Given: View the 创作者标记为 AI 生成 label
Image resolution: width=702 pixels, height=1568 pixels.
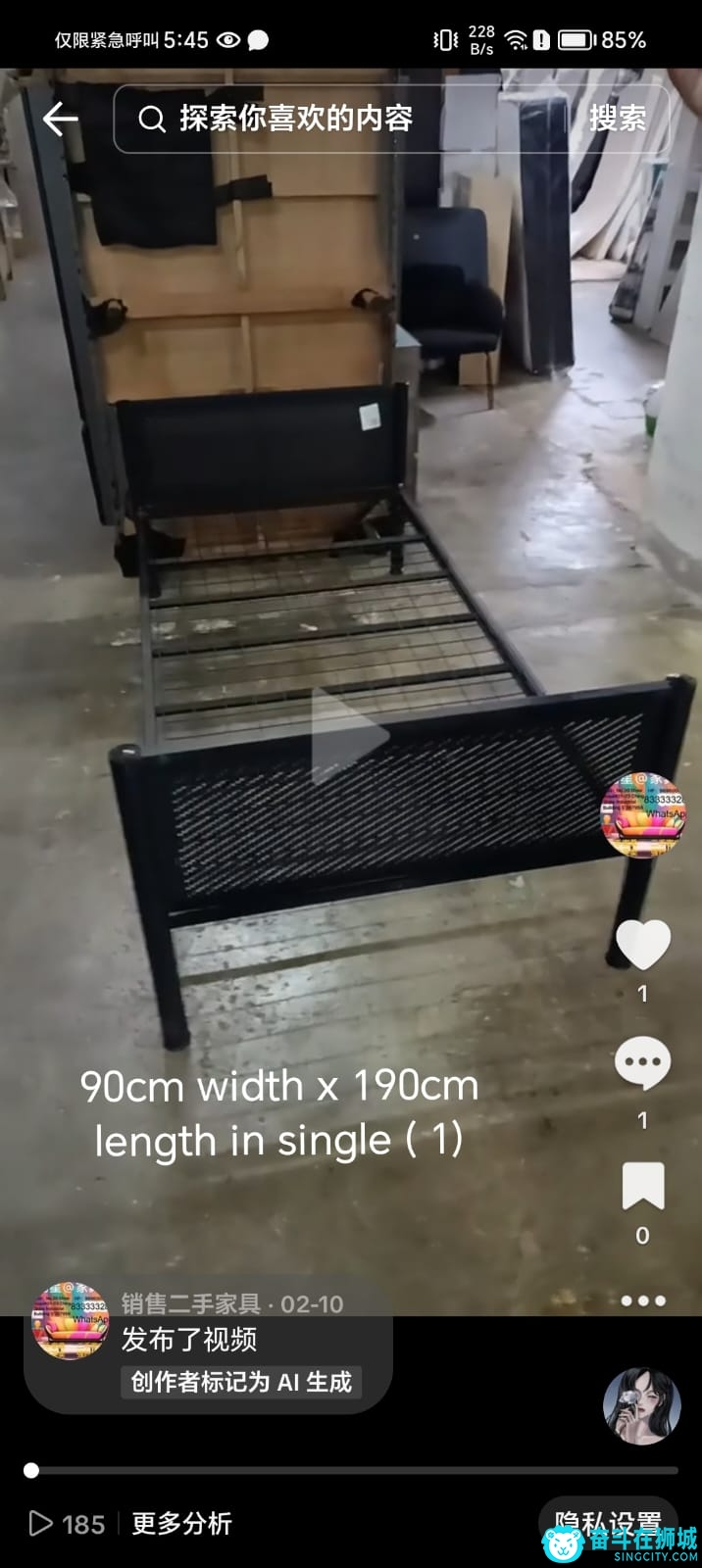Looking at the screenshot, I should coord(241,1382).
